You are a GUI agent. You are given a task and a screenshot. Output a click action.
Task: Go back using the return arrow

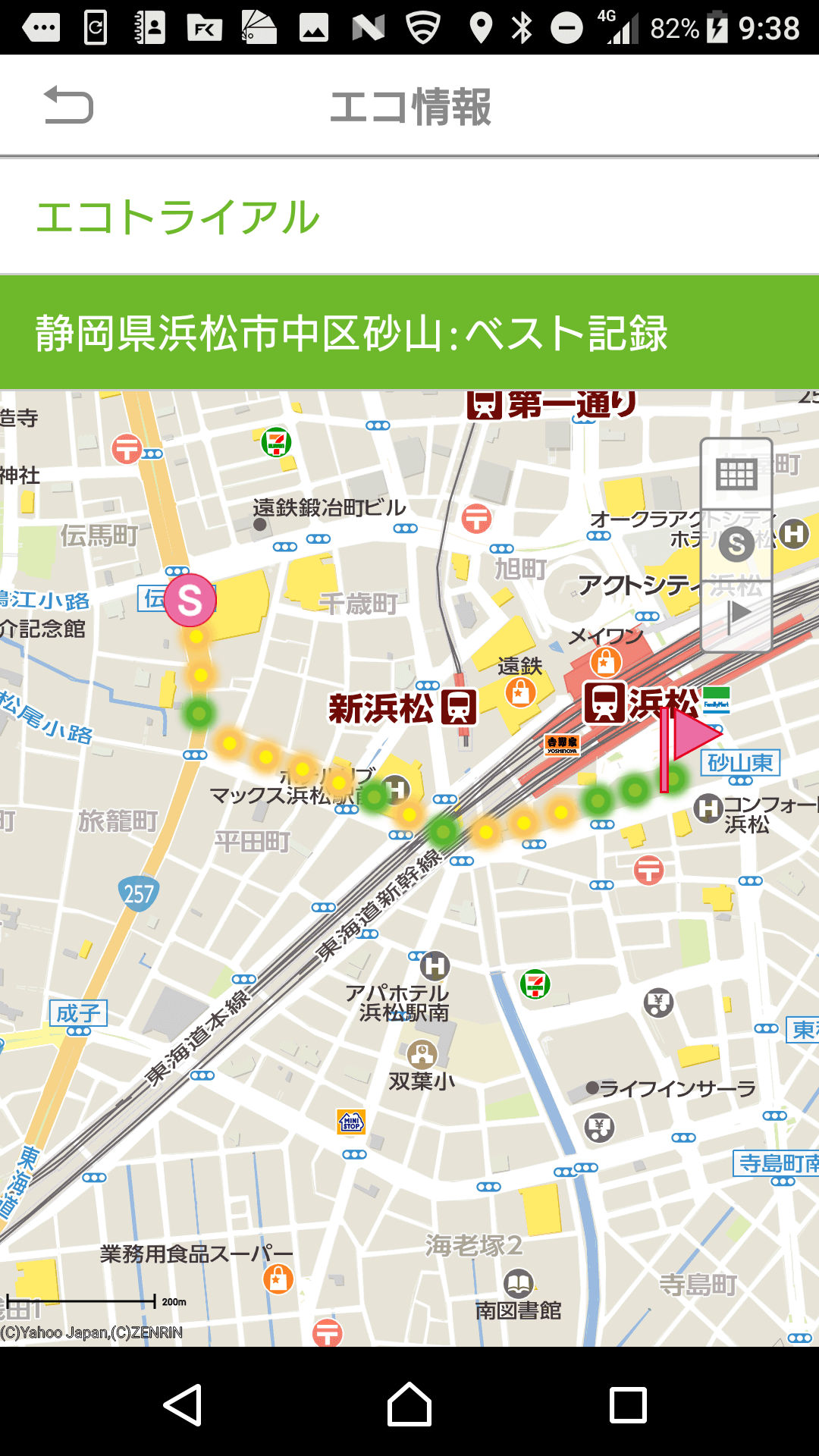68,105
